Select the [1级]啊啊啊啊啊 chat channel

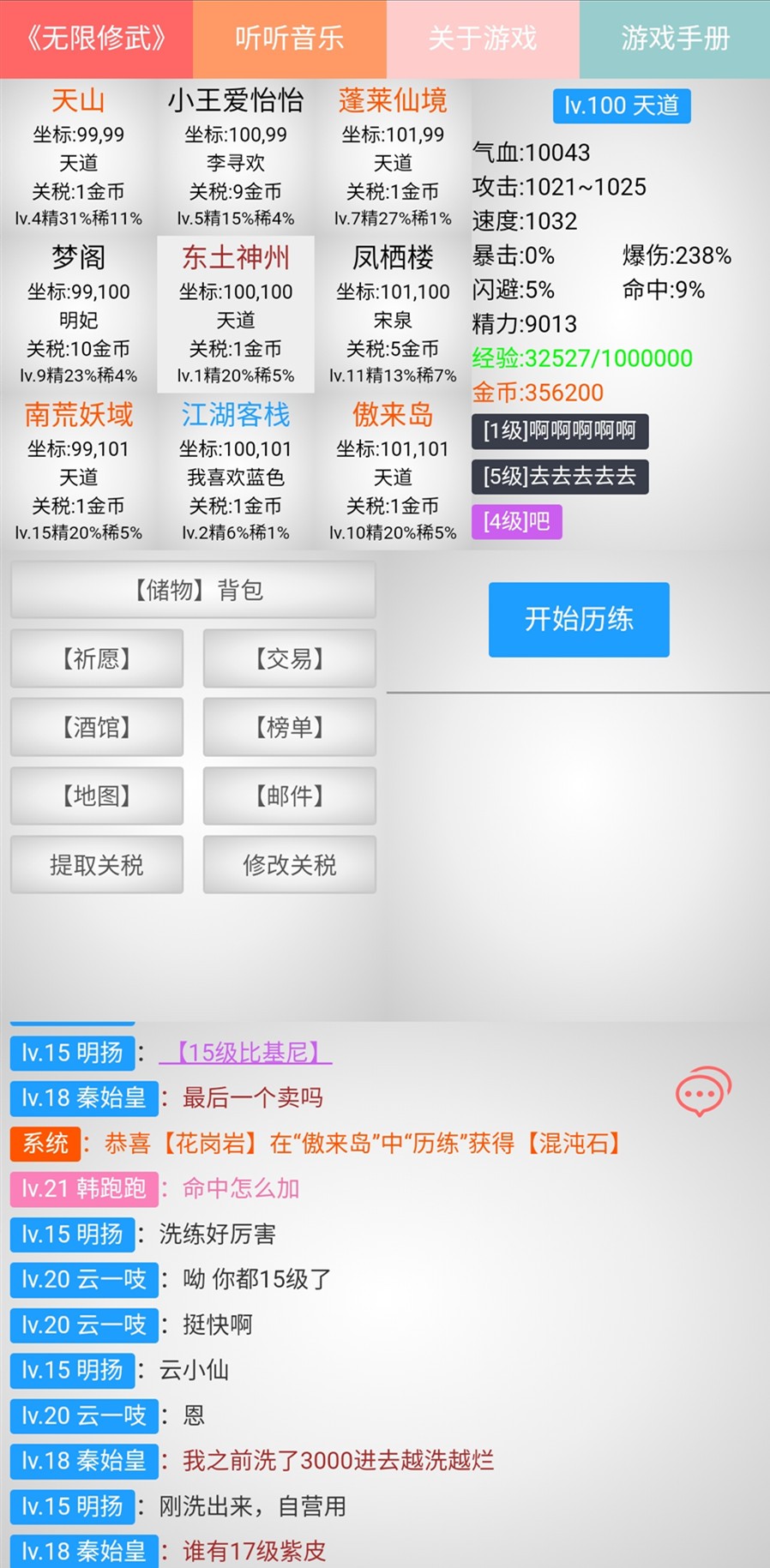click(561, 432)
